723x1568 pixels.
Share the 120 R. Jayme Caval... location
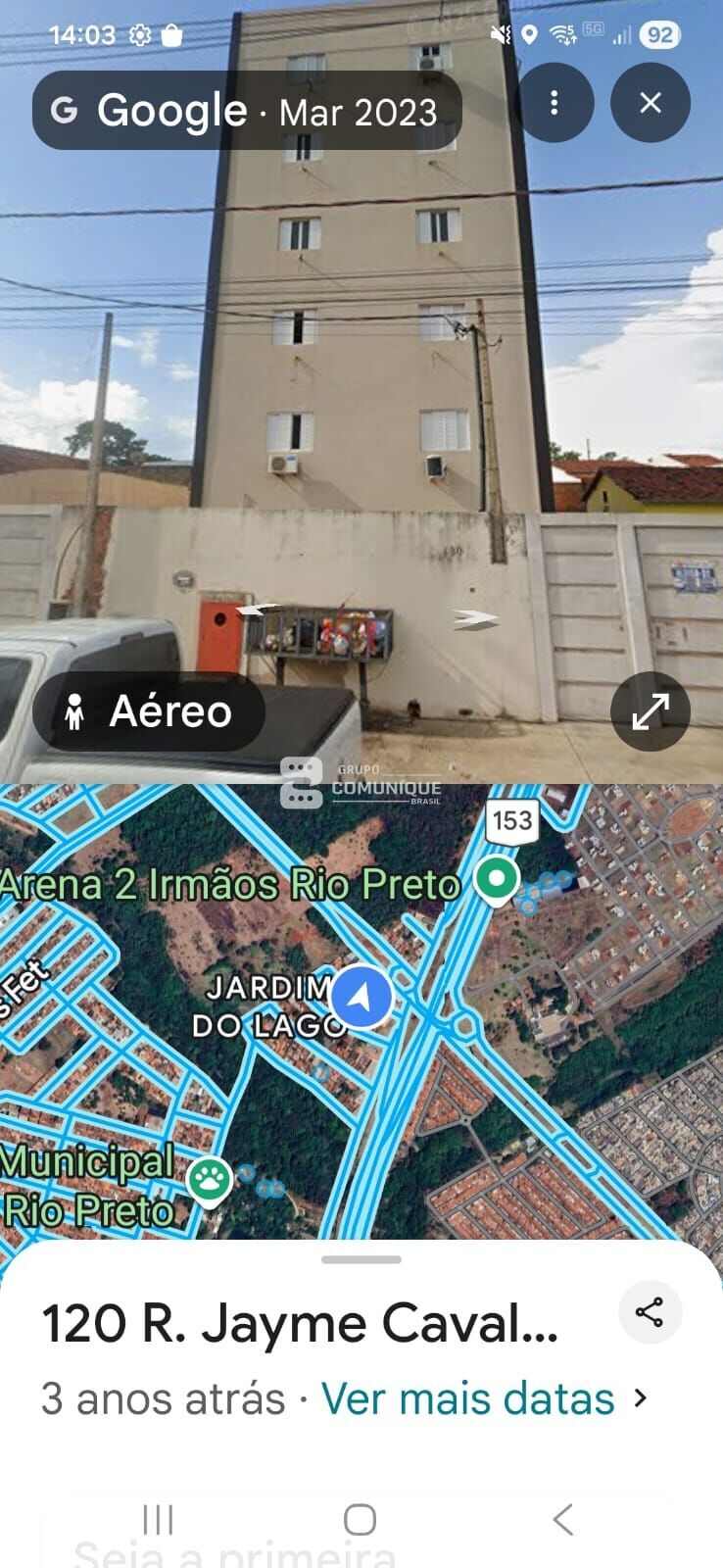point(650,1312)
